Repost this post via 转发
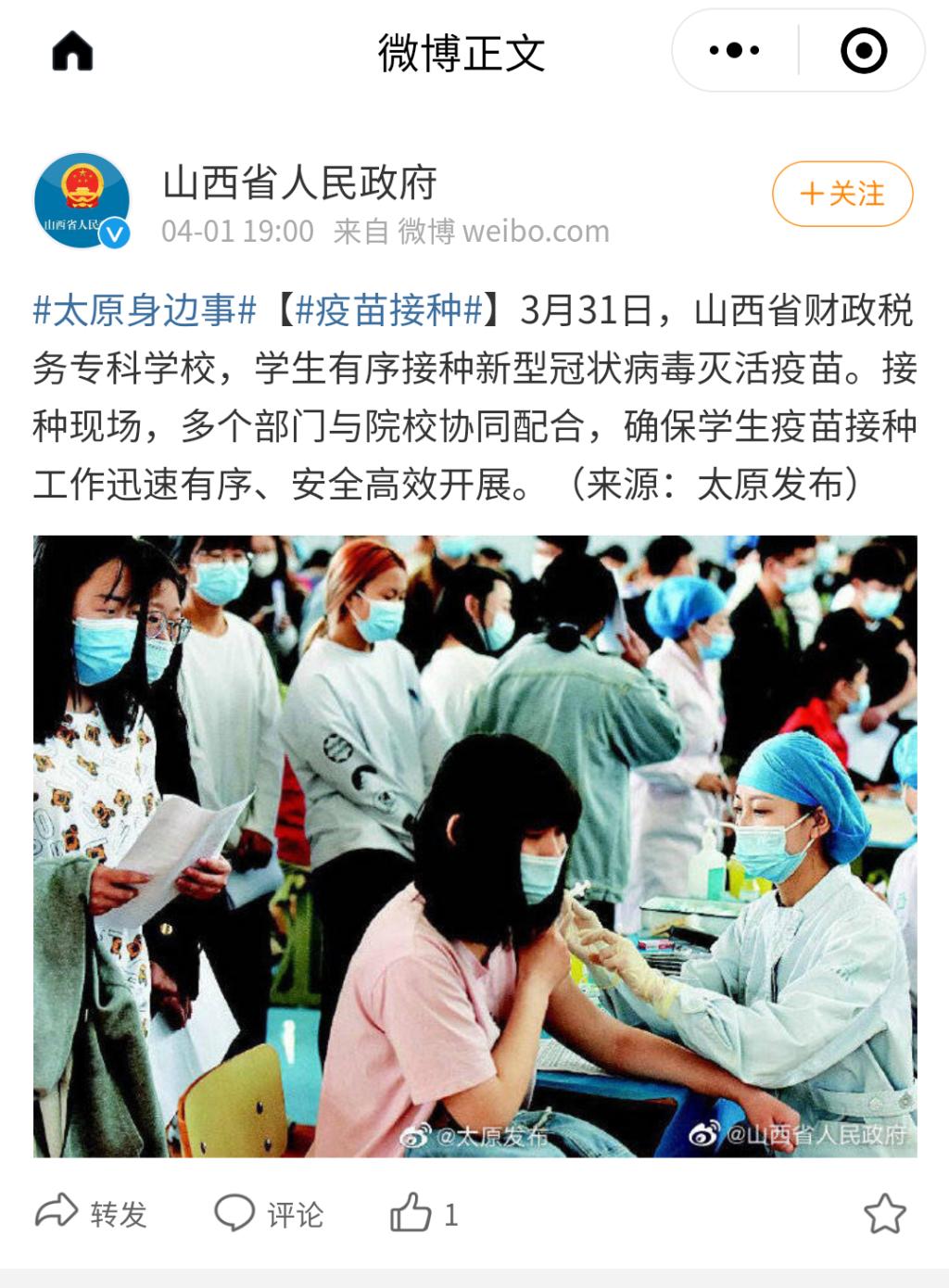 coord(92,1213)
